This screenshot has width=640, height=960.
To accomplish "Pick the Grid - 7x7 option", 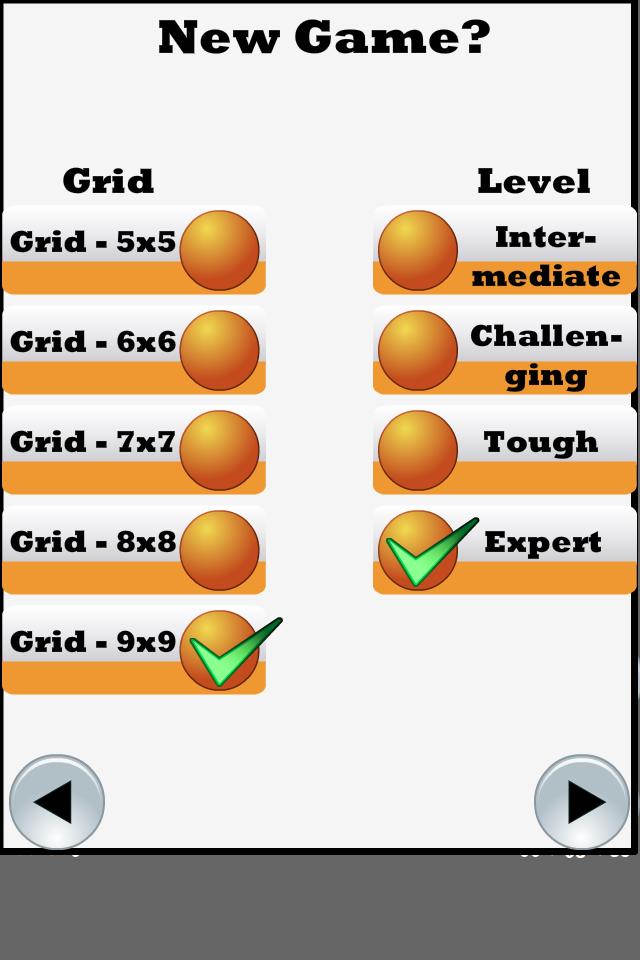I will [x=134, y=450].
